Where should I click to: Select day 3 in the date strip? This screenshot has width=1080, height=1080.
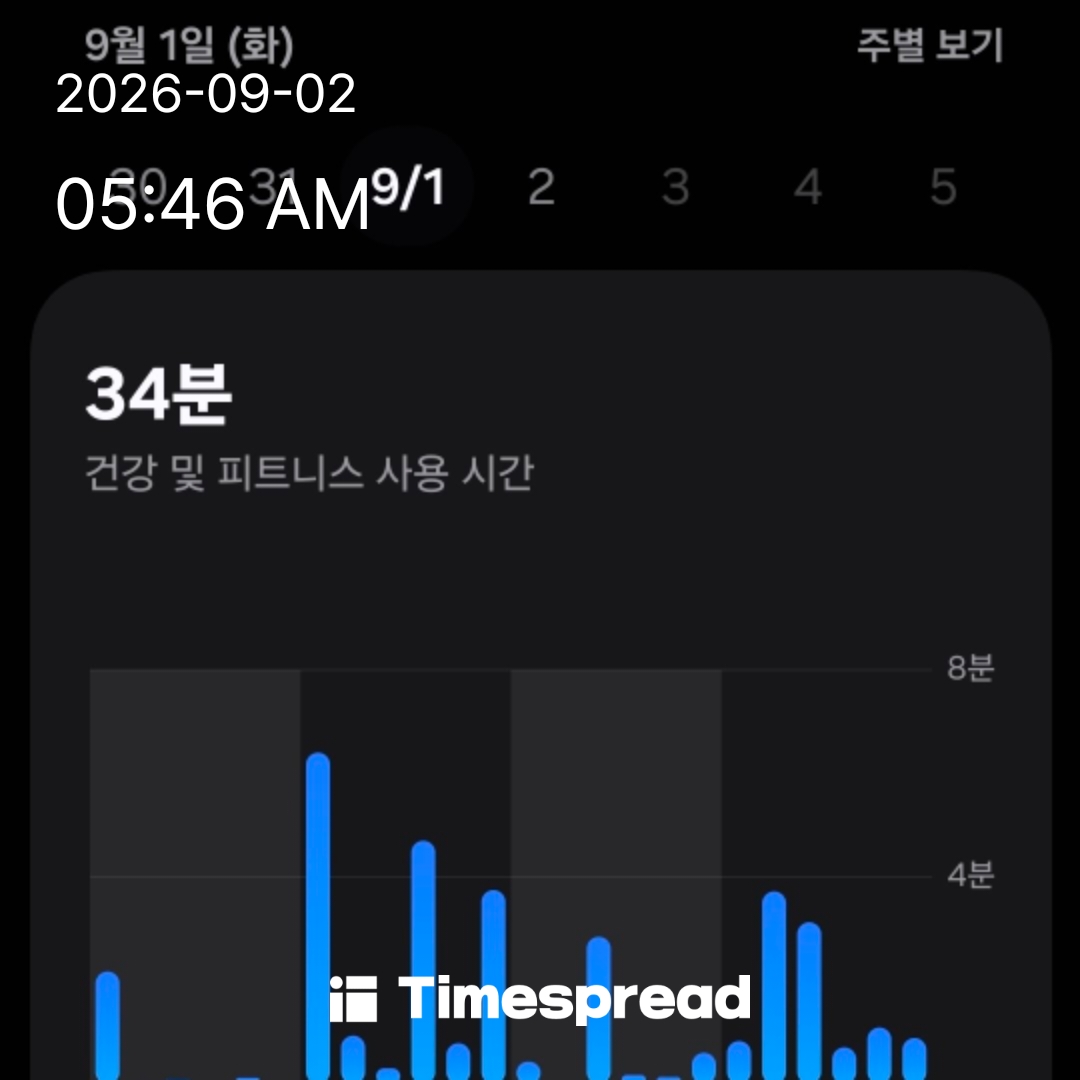click(675, 187)
